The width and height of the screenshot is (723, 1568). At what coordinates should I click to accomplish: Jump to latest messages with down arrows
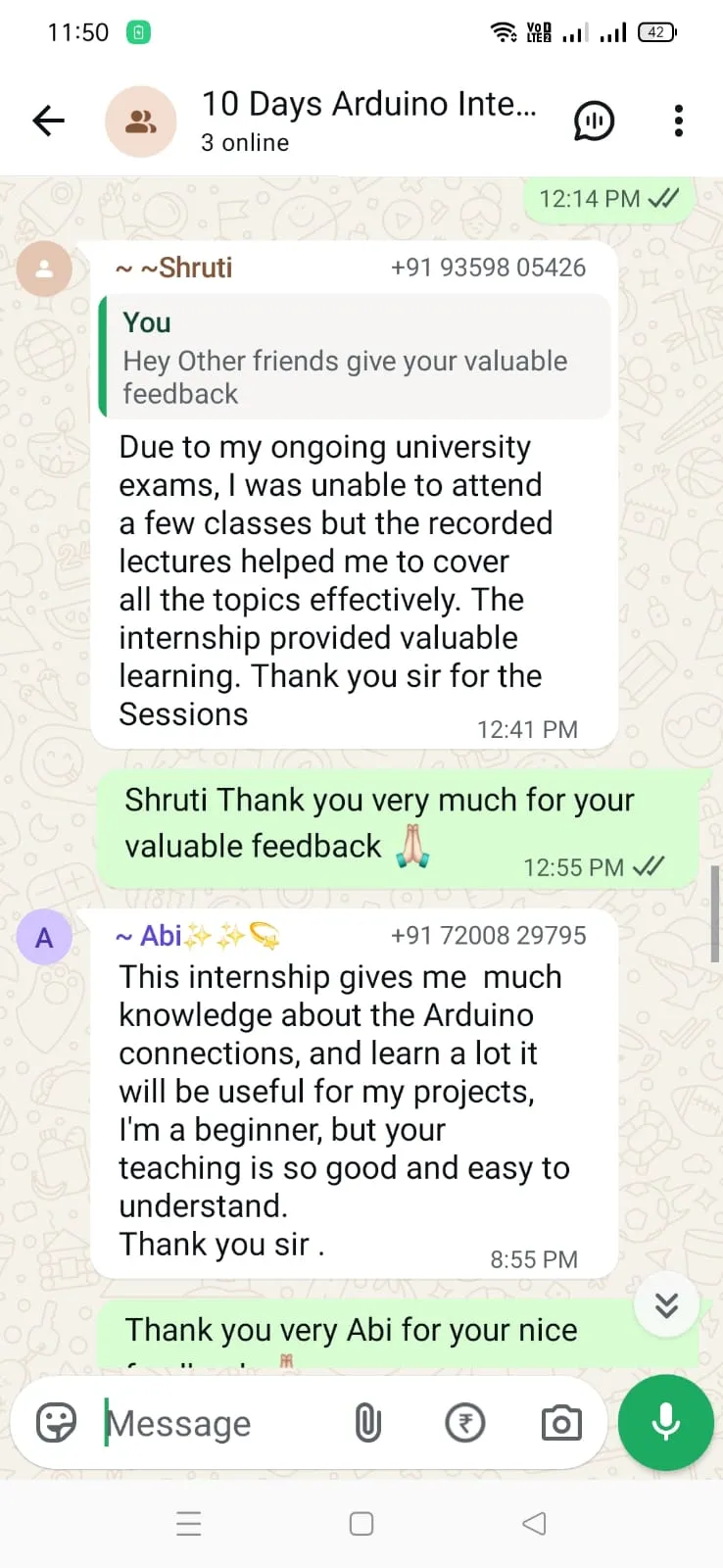(666, 1304)
